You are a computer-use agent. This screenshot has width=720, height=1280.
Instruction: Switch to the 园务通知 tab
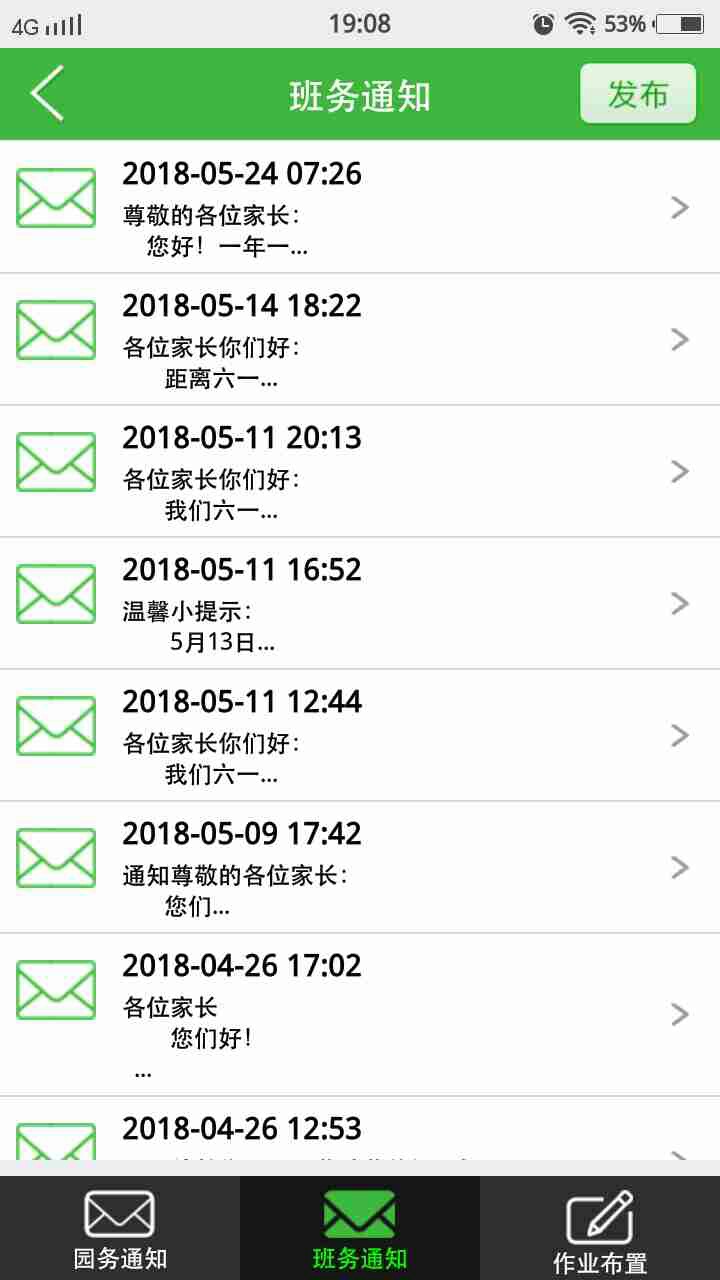(x=120, y=1228)
